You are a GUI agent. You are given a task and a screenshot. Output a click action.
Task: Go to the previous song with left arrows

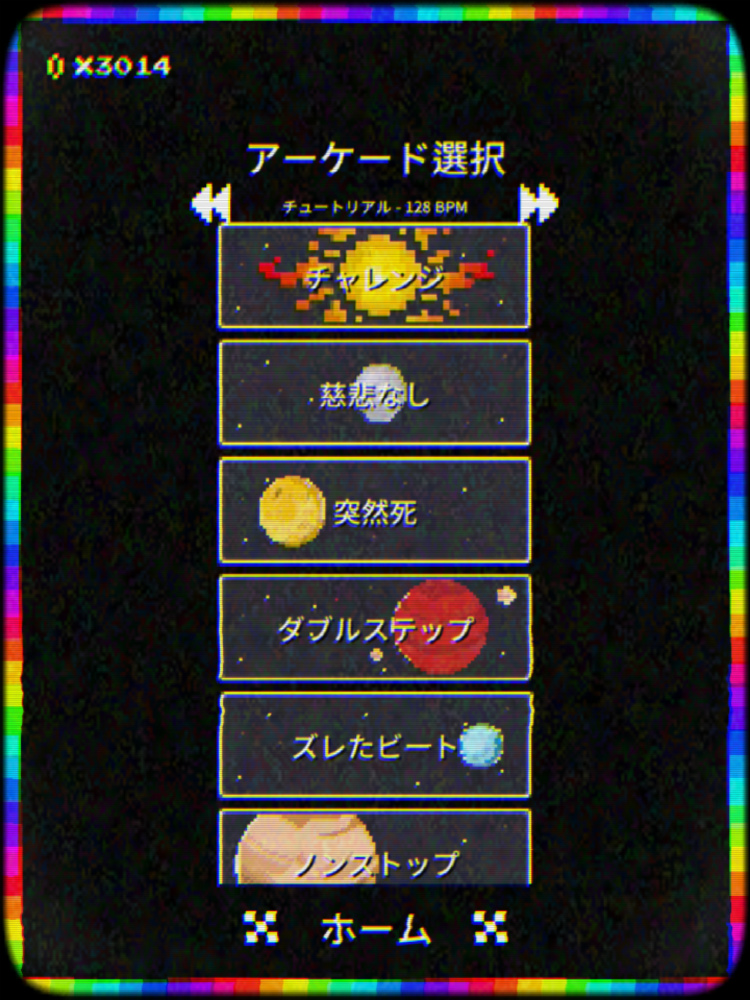[211, 203]
